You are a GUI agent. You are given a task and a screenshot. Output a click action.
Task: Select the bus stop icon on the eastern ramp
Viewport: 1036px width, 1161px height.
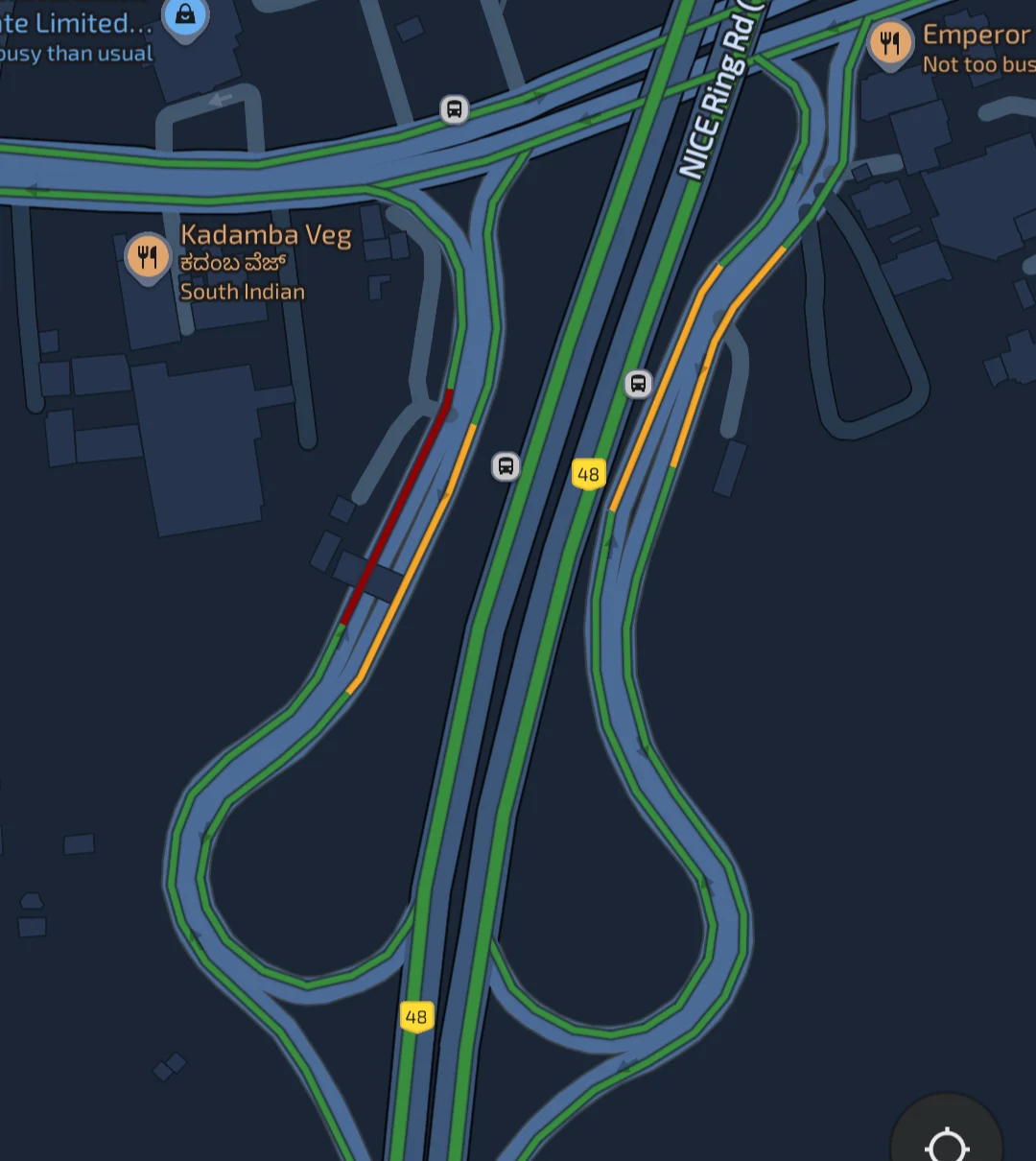[x=638, y=383]
